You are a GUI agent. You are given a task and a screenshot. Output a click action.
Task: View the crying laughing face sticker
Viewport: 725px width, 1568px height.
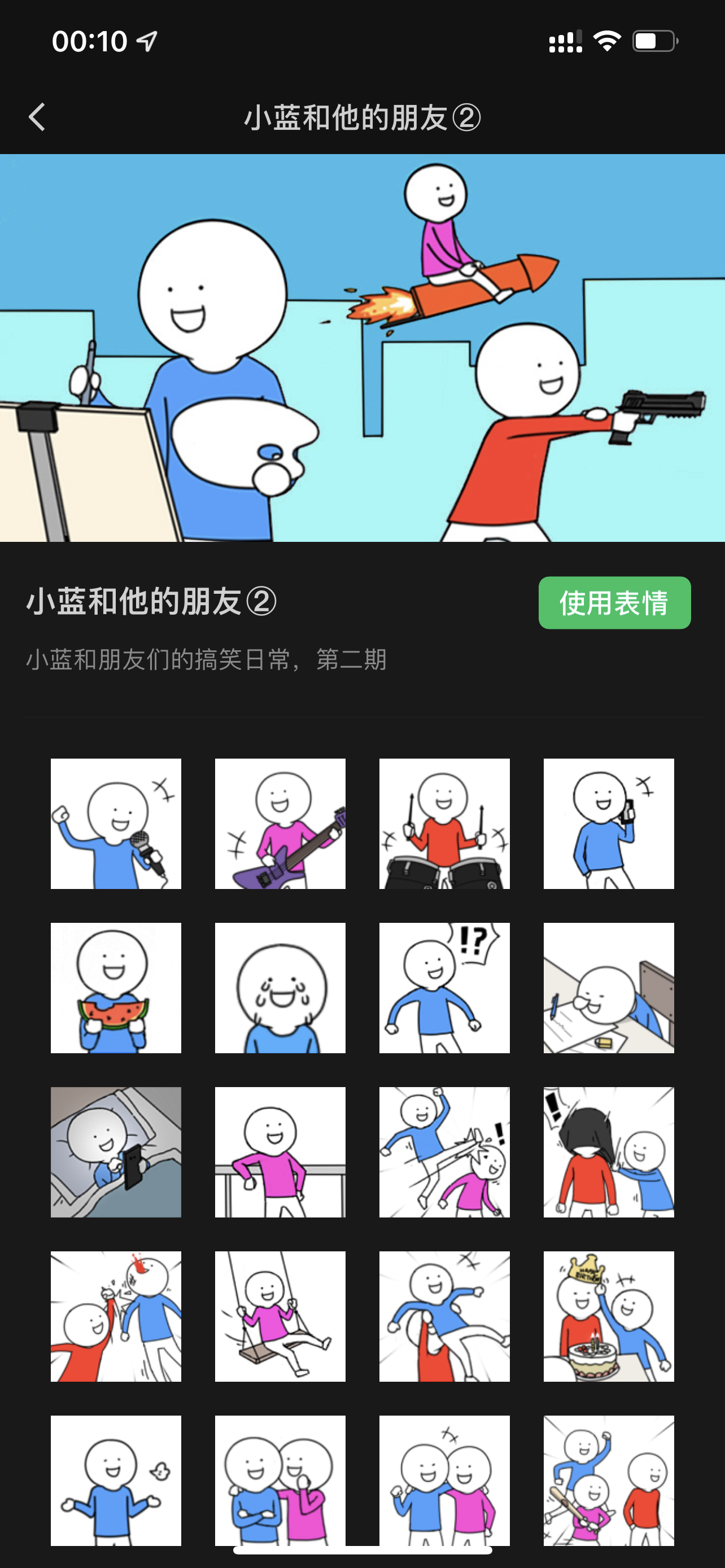tap(280, 988)
